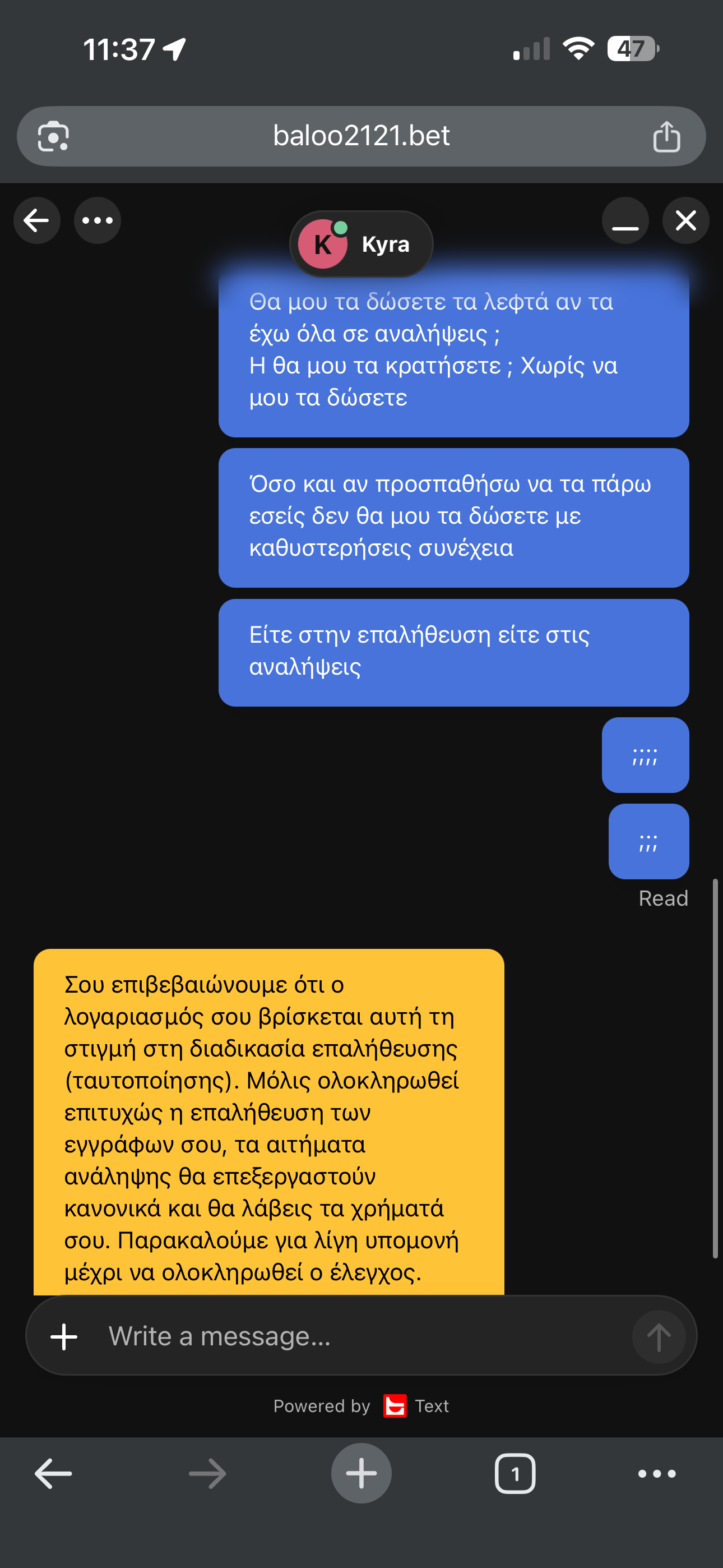The width and height of the screenshot is (723, 1568).
Task: Send the message with the arrow button
Action: 659,1338
